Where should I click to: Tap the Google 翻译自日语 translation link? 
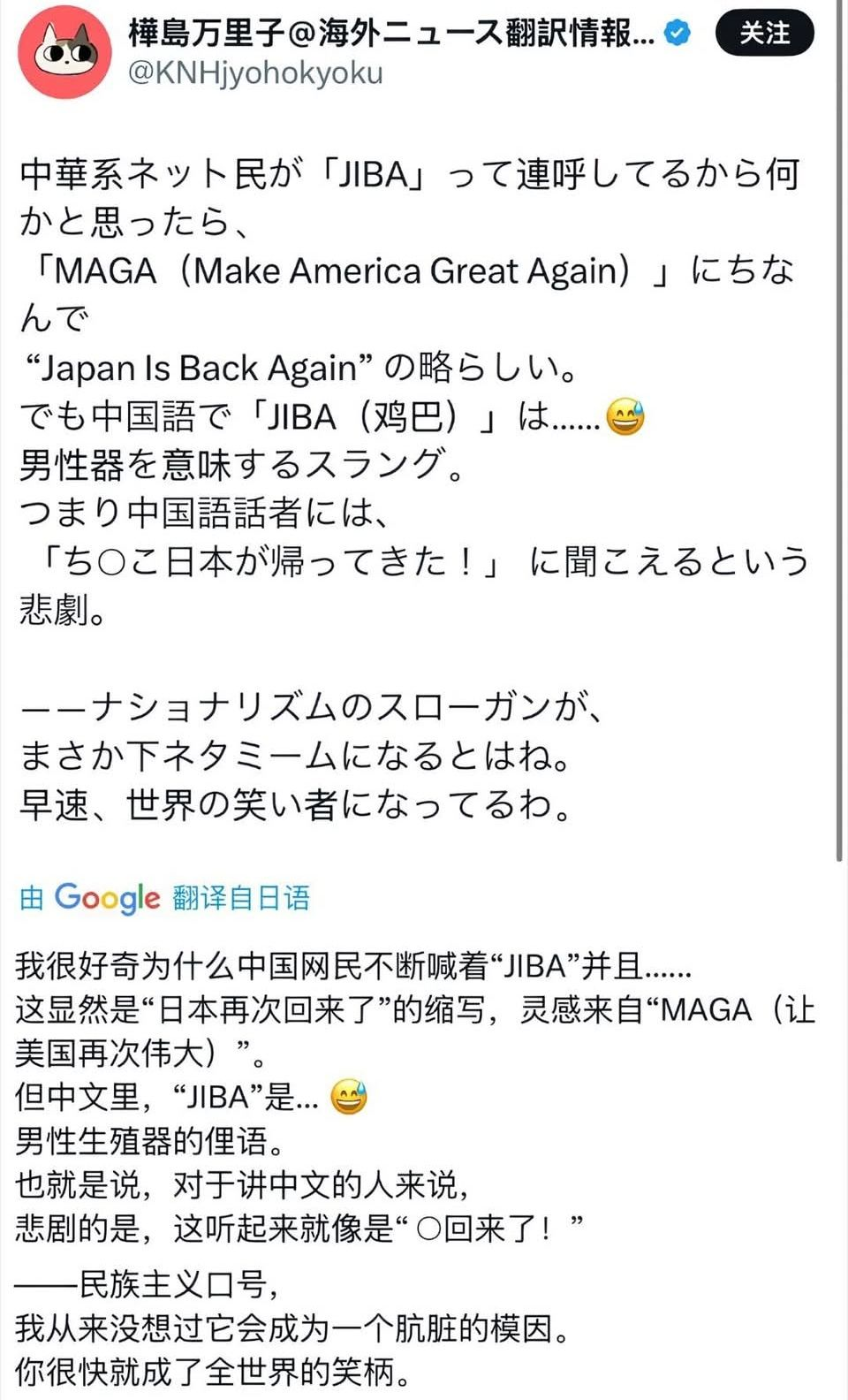click(x=165, y=897)
